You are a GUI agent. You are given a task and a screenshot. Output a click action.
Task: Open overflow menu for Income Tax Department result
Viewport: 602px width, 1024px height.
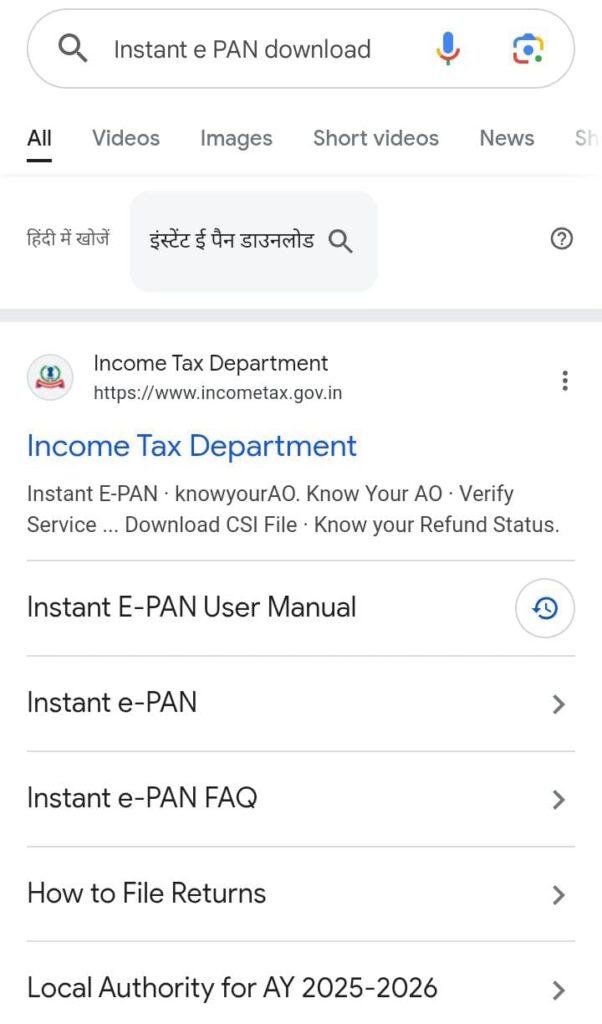click(565, 380)
